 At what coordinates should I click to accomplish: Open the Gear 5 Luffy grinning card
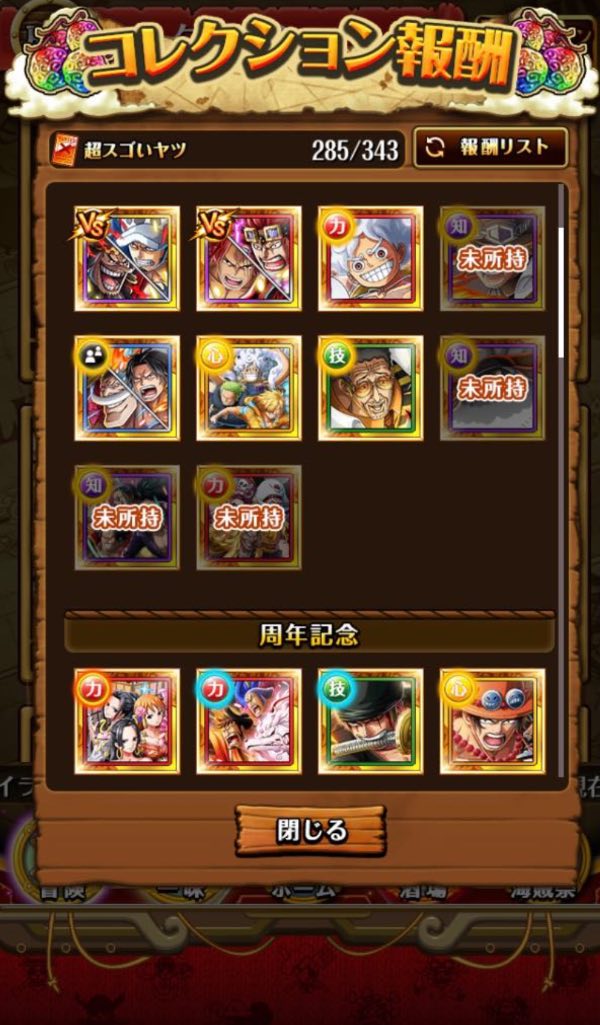[370, 258]
